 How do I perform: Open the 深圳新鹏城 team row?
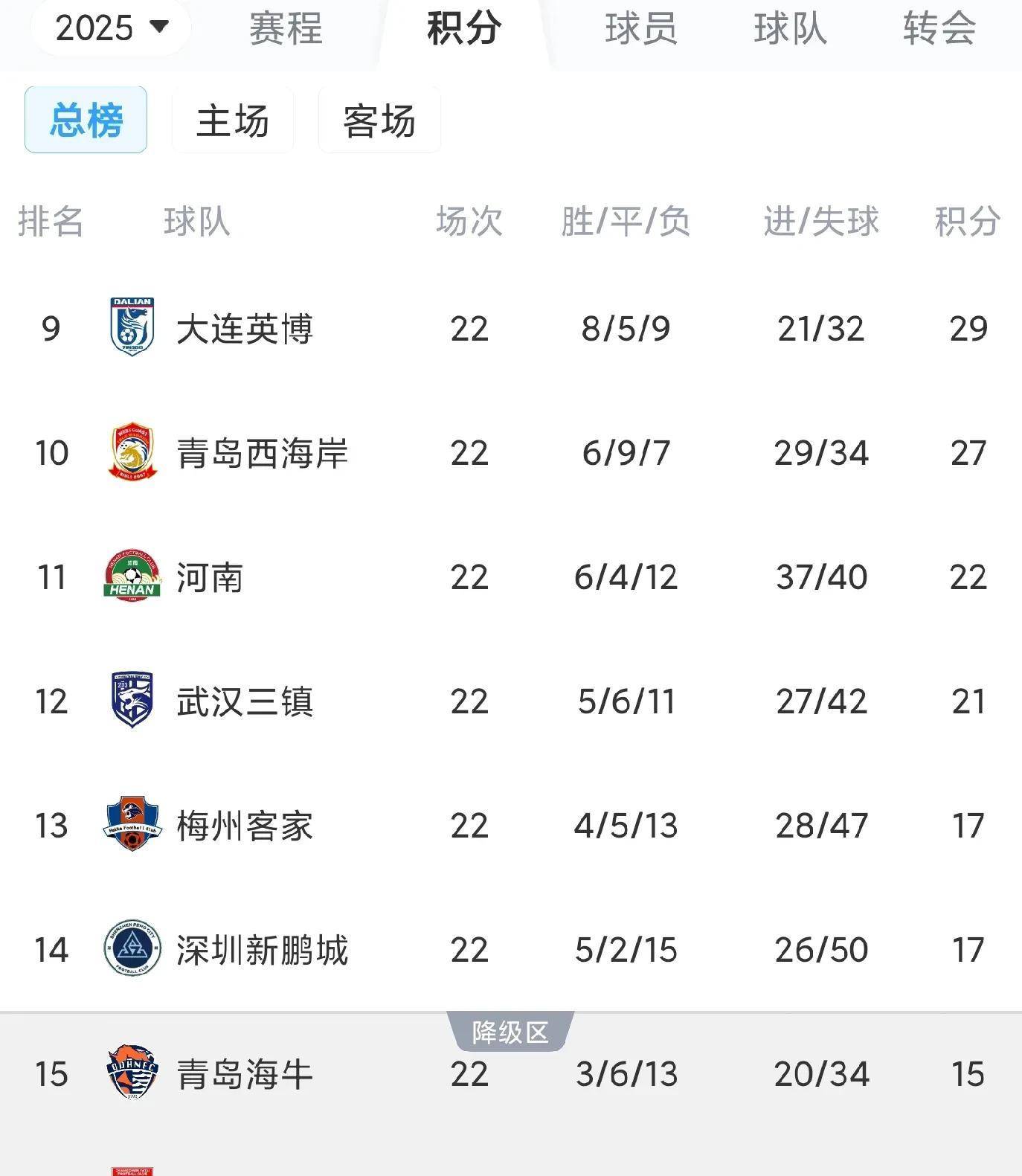click(262, 950)
